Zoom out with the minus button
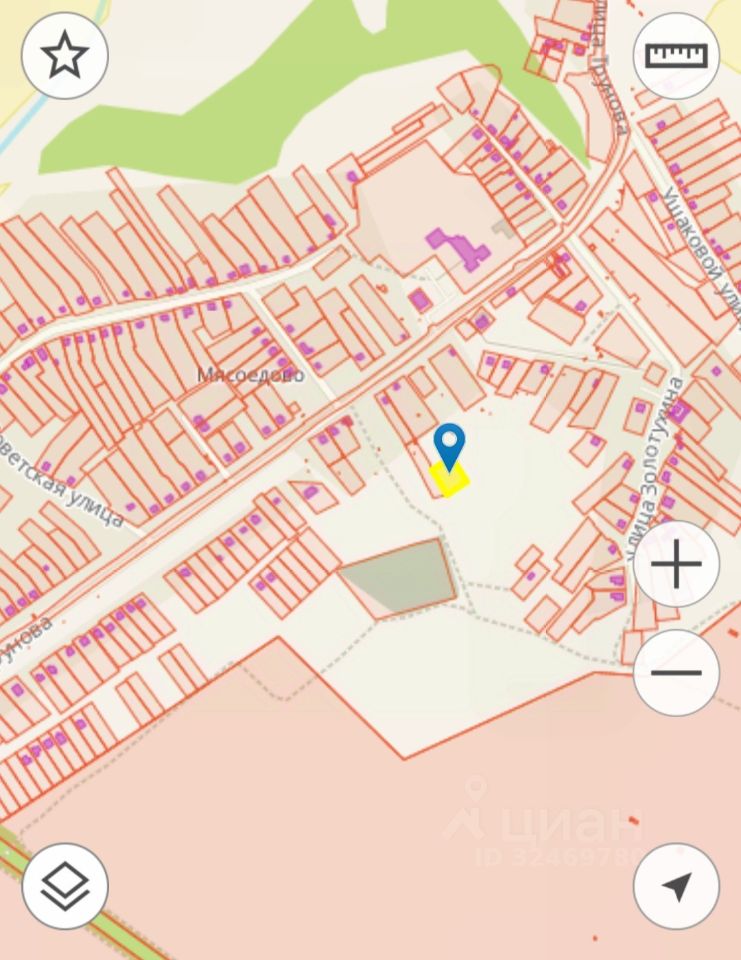The height and width of the screenshot is (960, 741). (676, 672)
